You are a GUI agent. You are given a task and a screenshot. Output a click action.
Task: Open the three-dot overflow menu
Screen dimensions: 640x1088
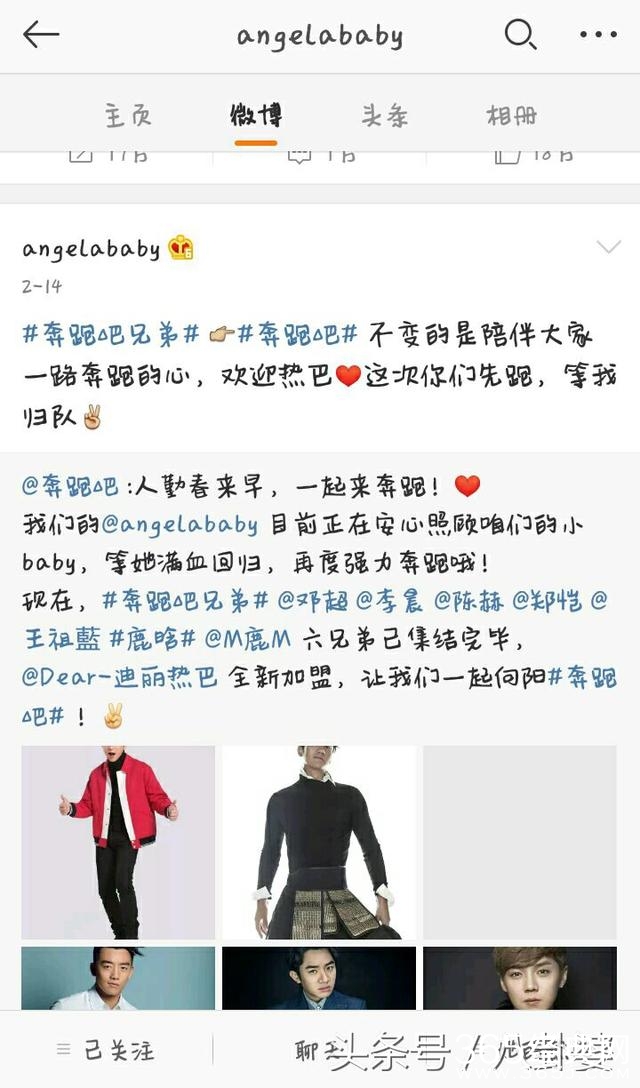(x=598, y=35)
